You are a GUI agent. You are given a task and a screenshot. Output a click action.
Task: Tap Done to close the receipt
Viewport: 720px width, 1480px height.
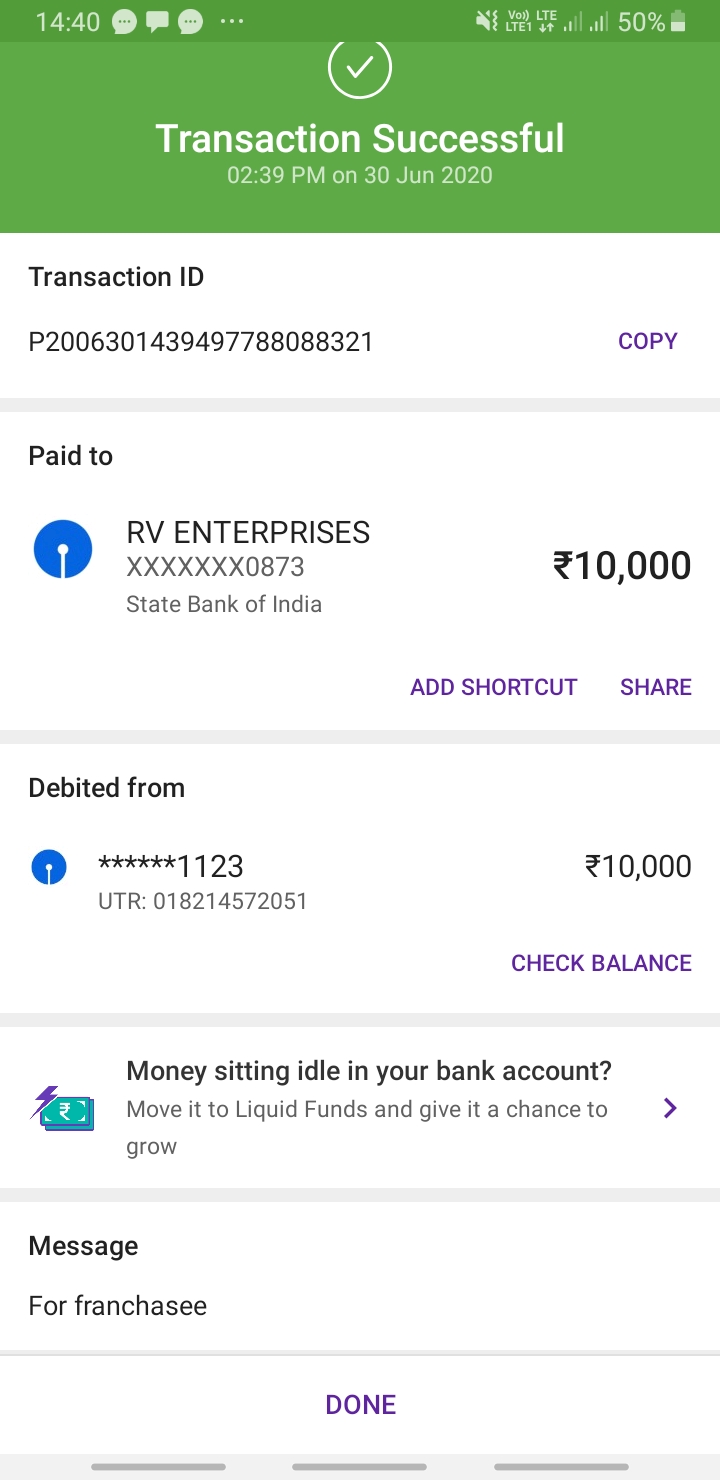(x=360, y=1404)
